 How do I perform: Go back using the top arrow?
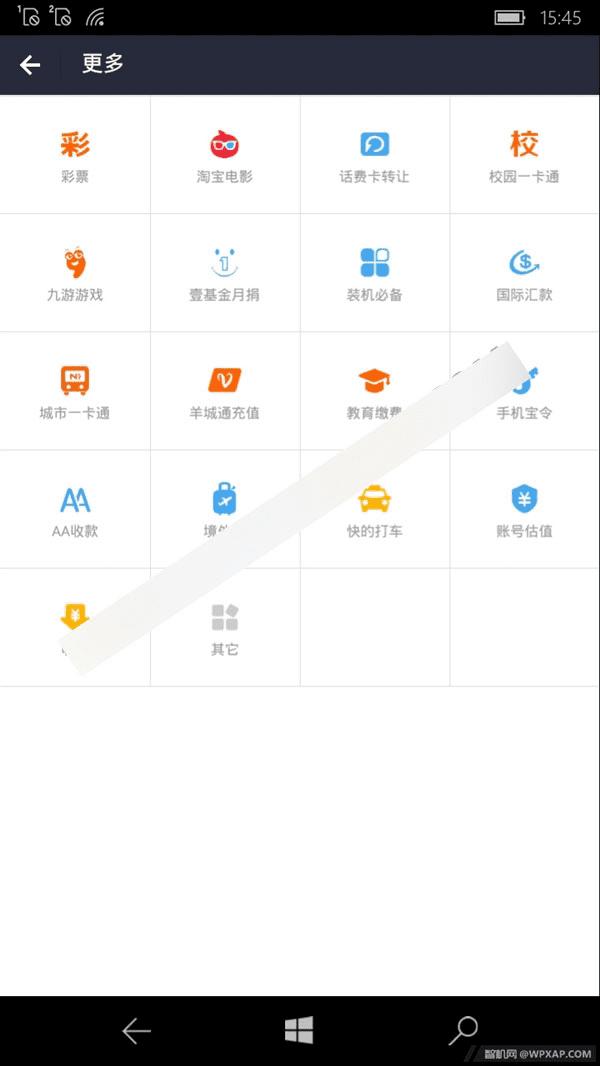(30, 65)
